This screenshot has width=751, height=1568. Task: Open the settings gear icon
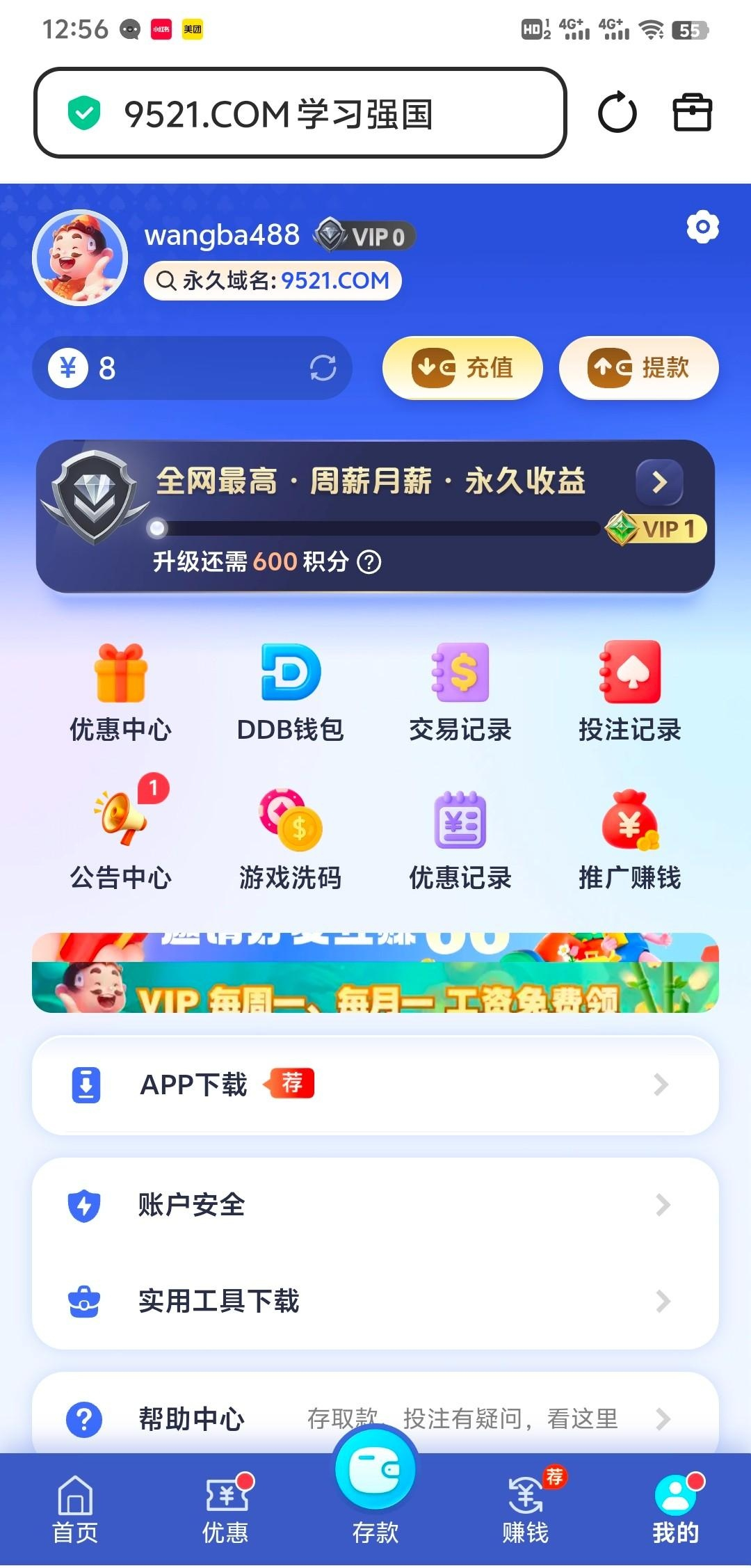pos(702,227)
